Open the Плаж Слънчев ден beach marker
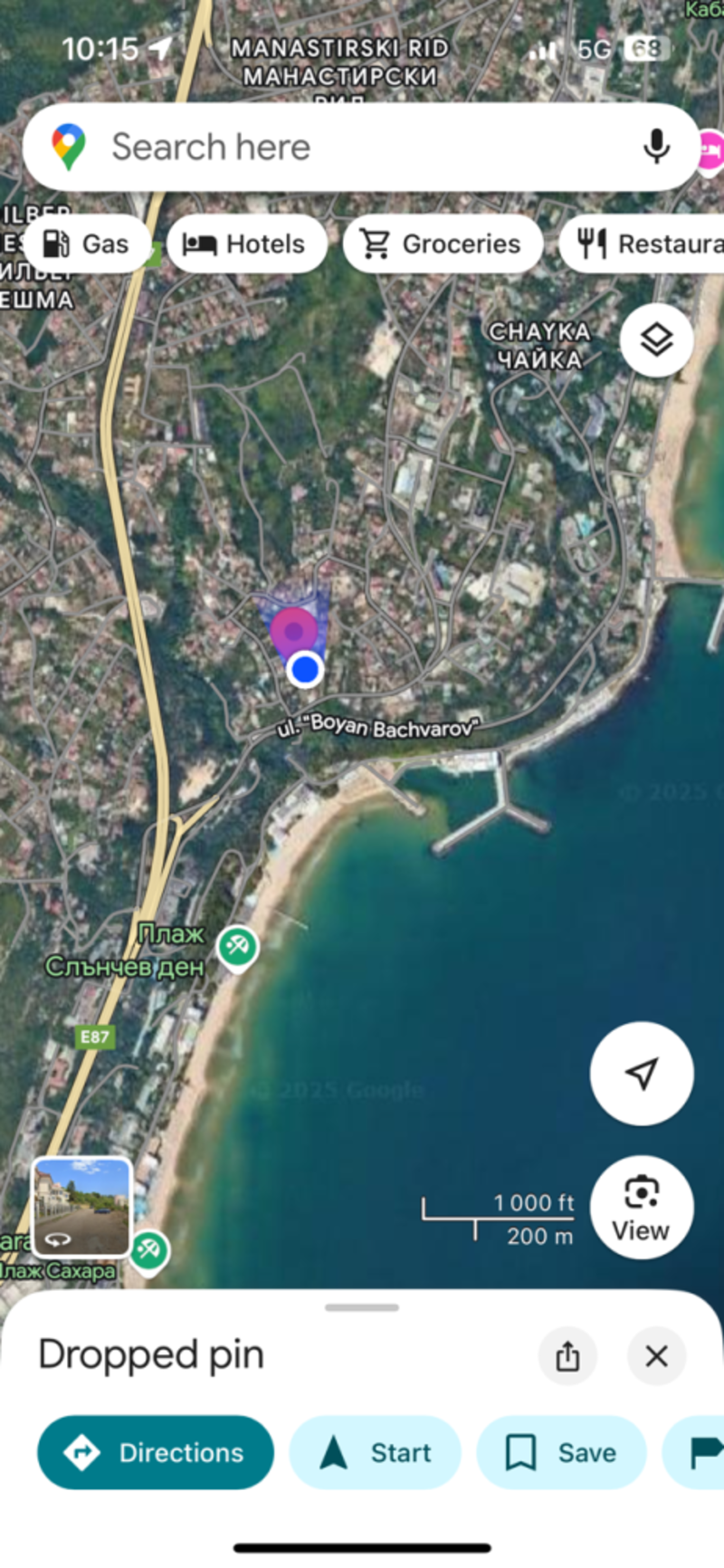Screen dimensions: 724x1568 (x=237, y=948)
